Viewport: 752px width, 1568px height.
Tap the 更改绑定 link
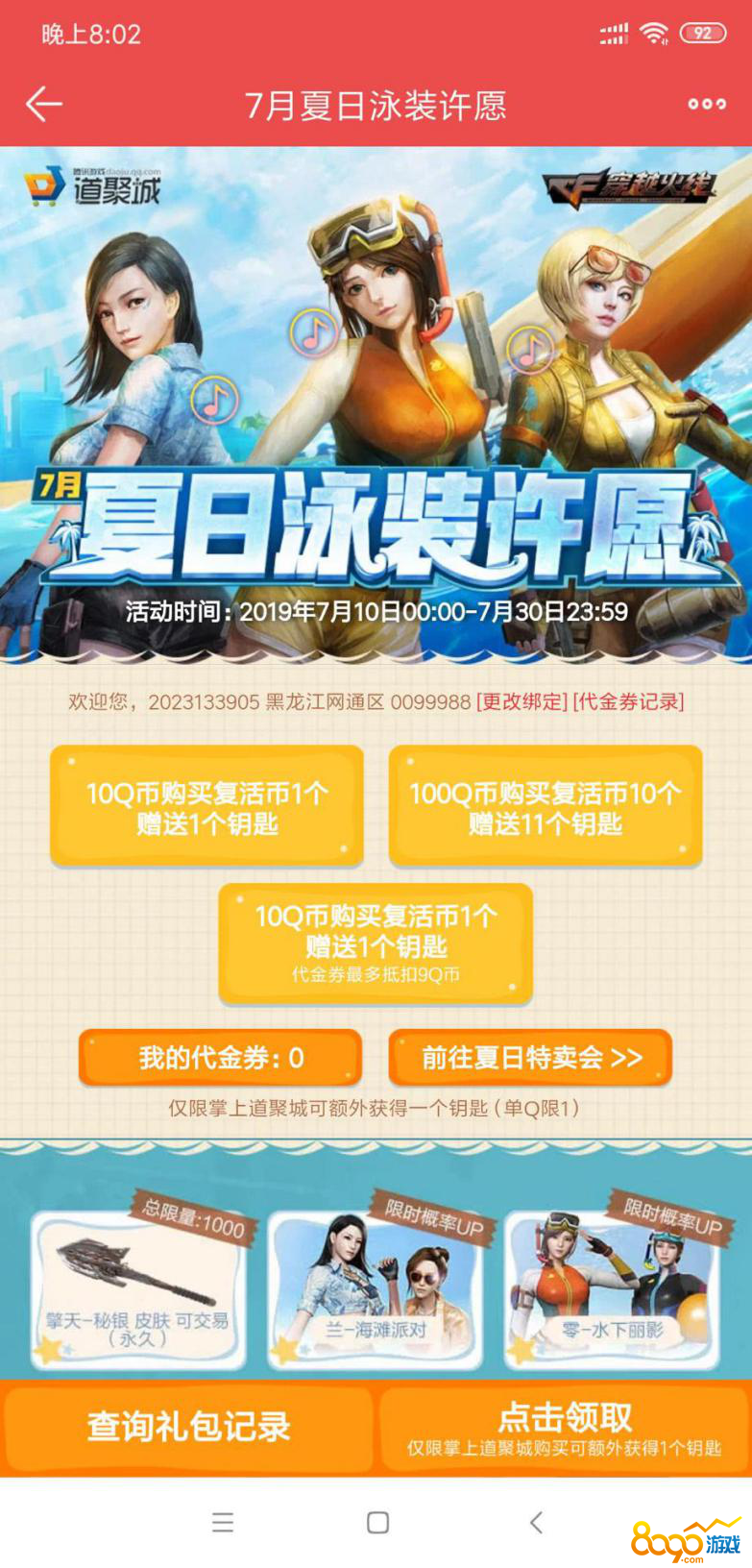point(522,702)
